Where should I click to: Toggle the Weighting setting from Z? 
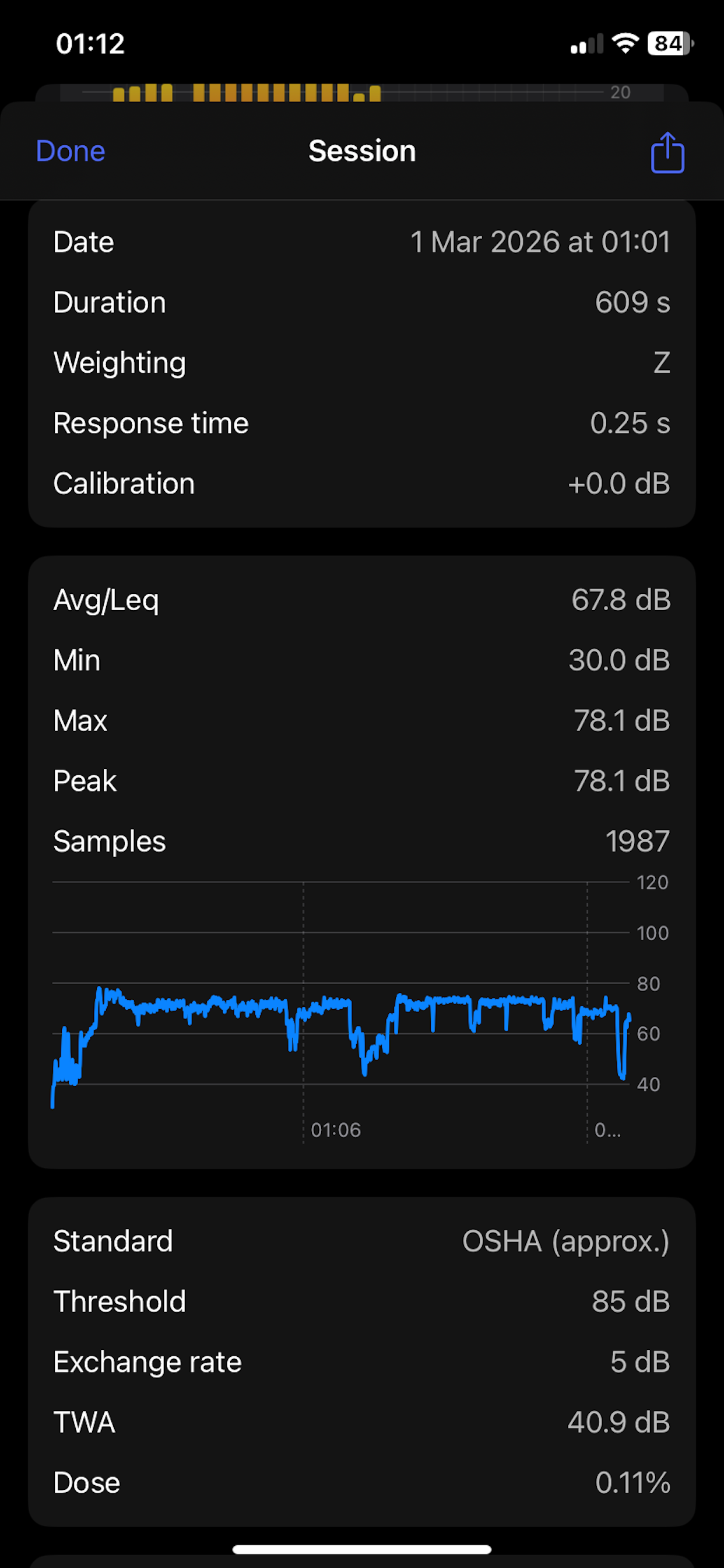click(361, 362)
